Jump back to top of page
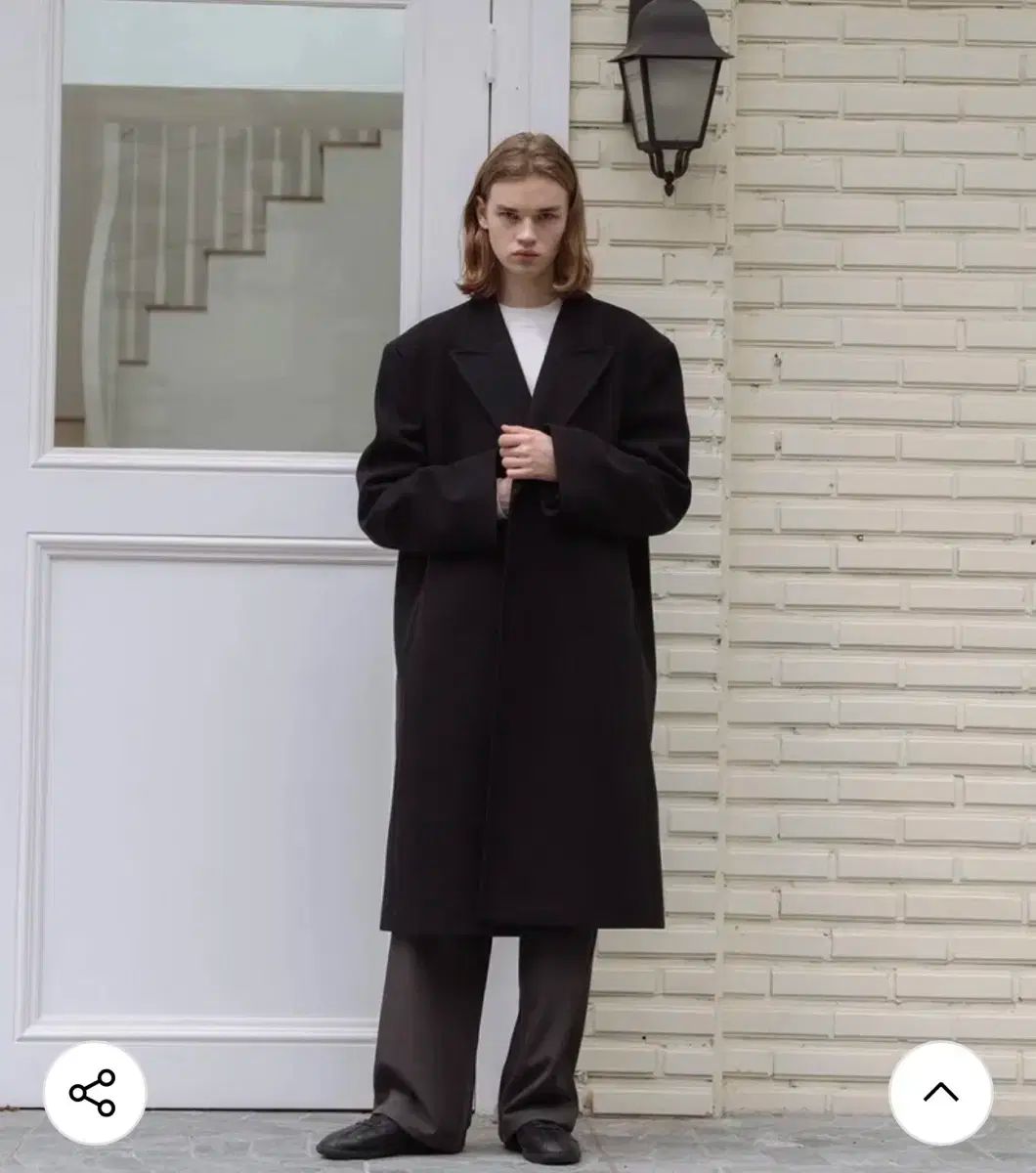1036x1173 pixels. [940, 1092]
